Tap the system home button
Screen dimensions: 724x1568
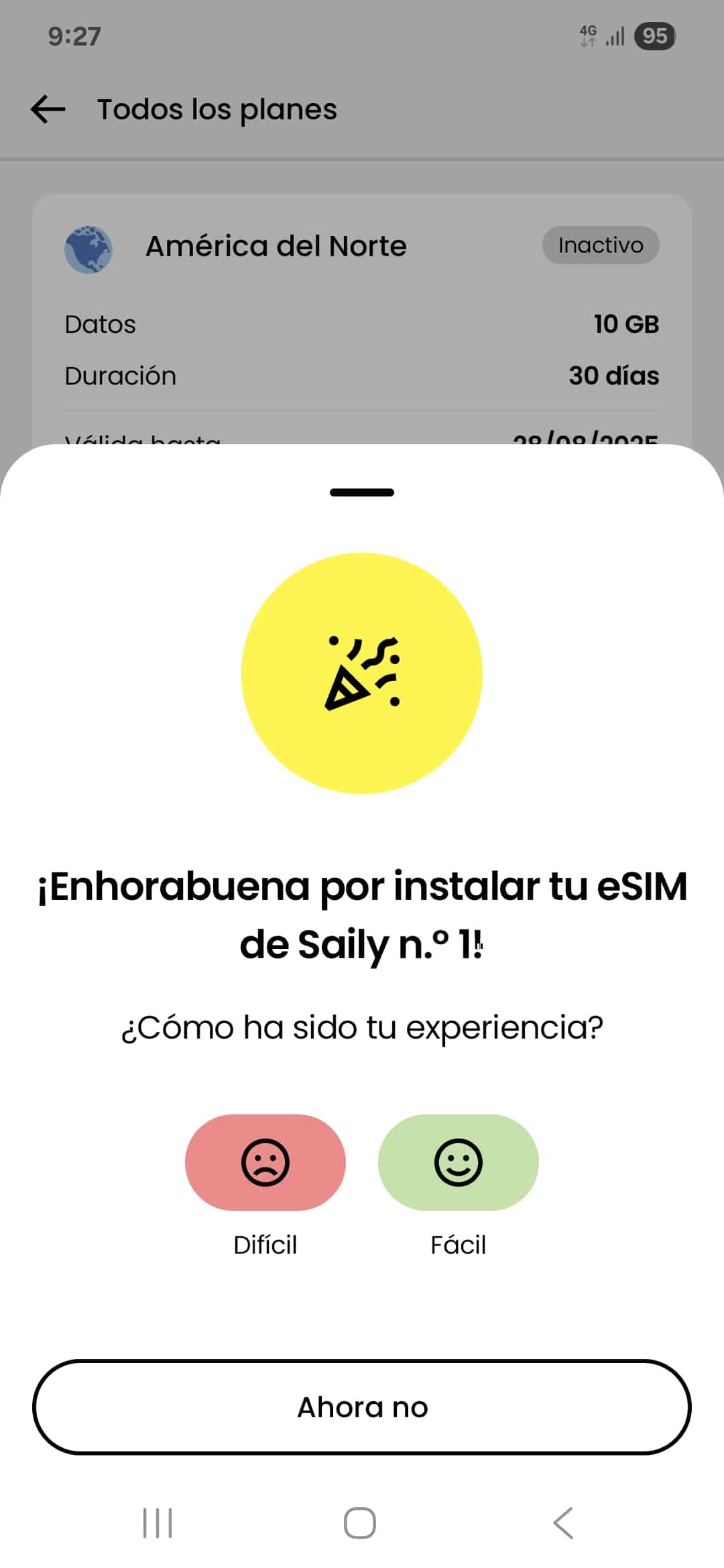360,1523
